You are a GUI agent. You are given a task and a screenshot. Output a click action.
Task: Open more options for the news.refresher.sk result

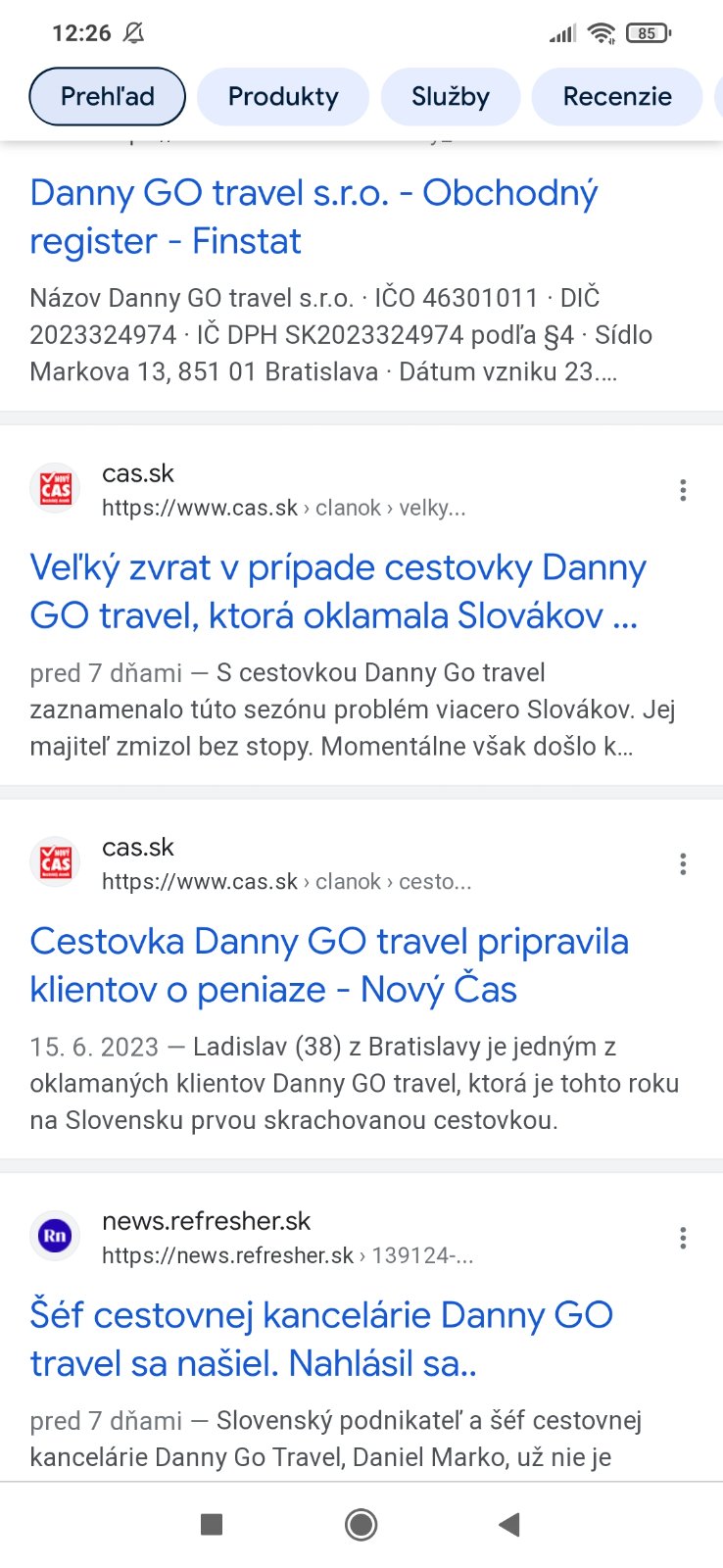(x=683, y=1239)
